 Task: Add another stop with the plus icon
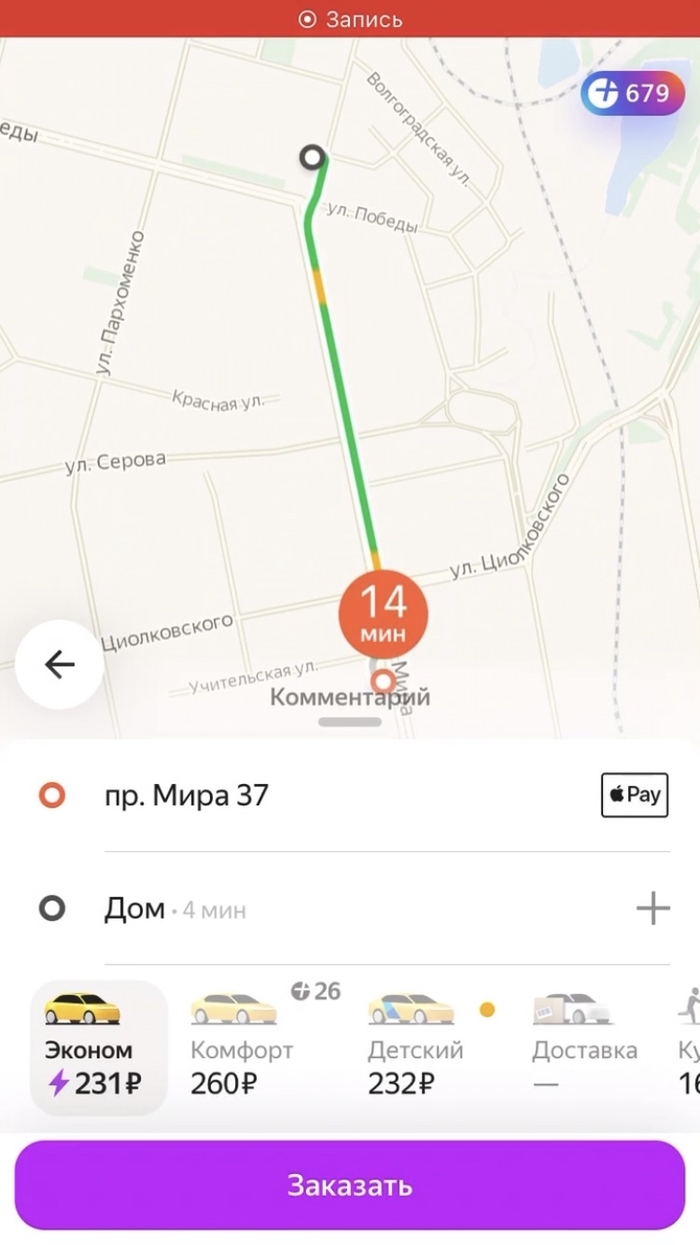[x=652, y=909]
